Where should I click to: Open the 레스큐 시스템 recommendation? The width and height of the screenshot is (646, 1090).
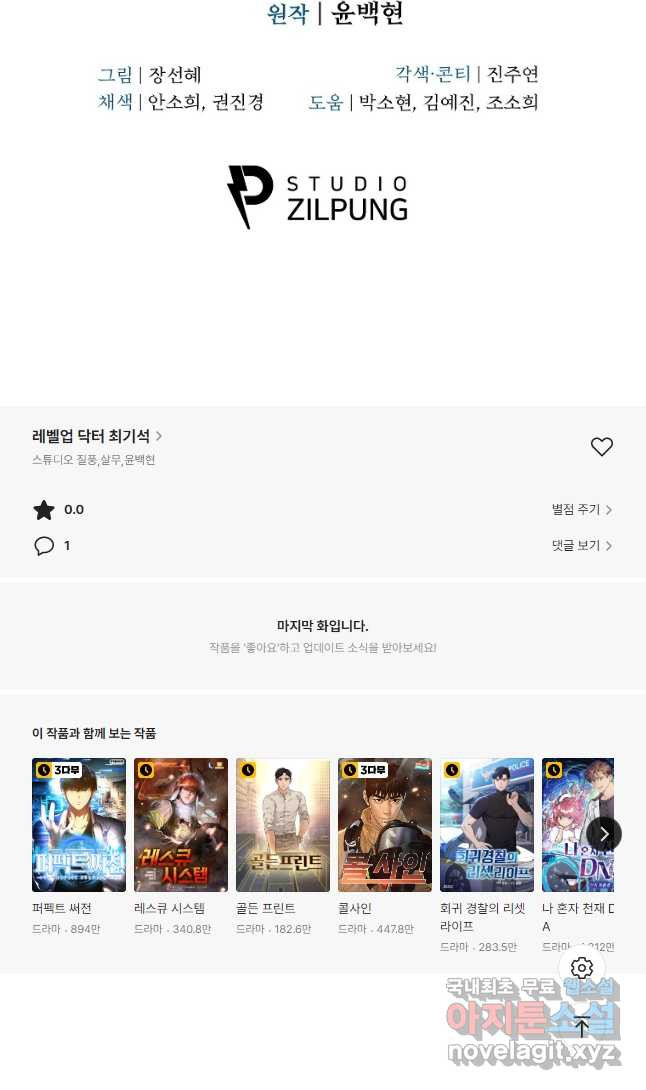[181, 825]
